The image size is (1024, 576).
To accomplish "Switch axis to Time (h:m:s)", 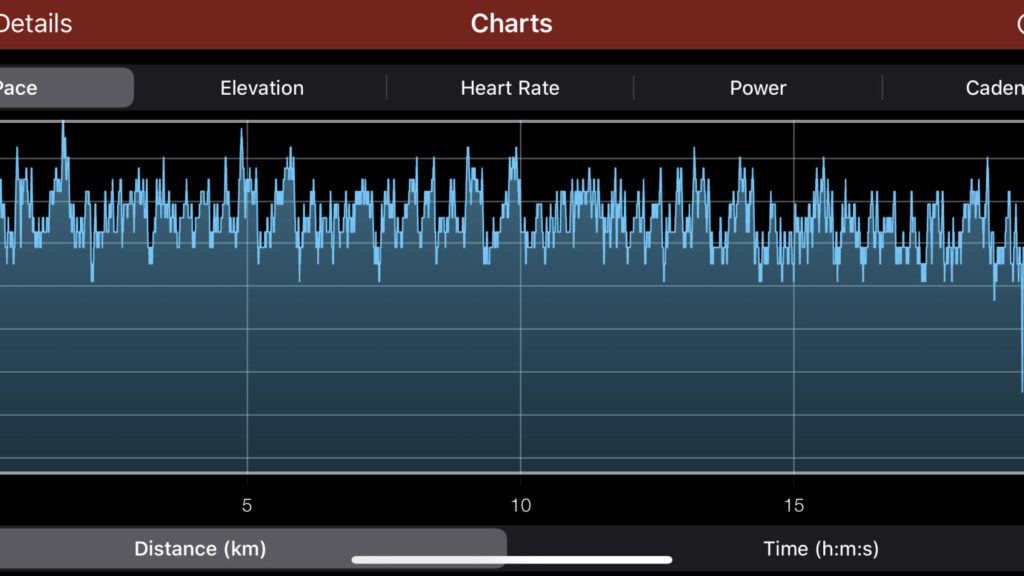I will point(820,548).
